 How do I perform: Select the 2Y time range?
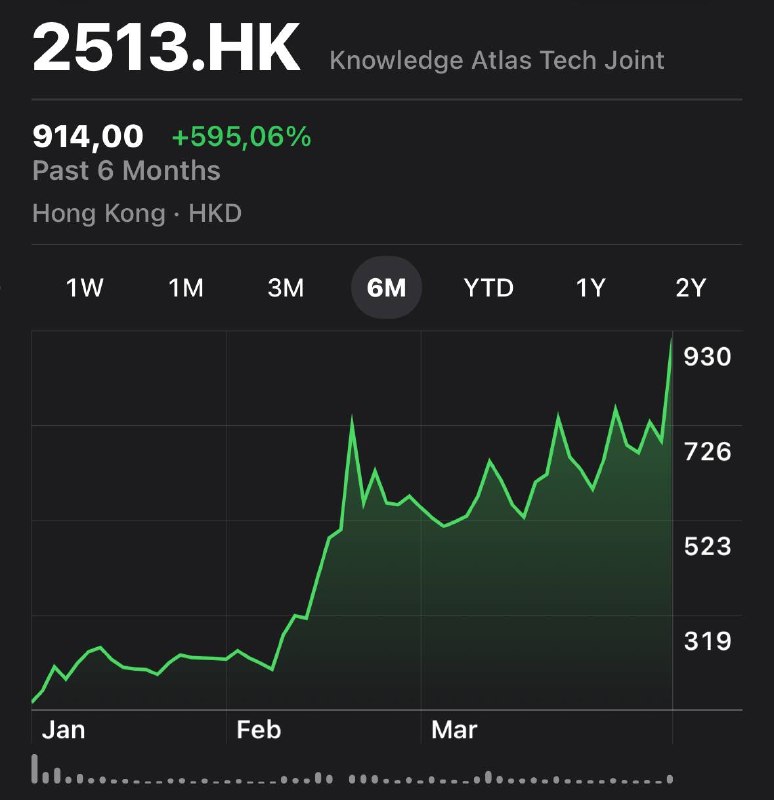(691, 288)
